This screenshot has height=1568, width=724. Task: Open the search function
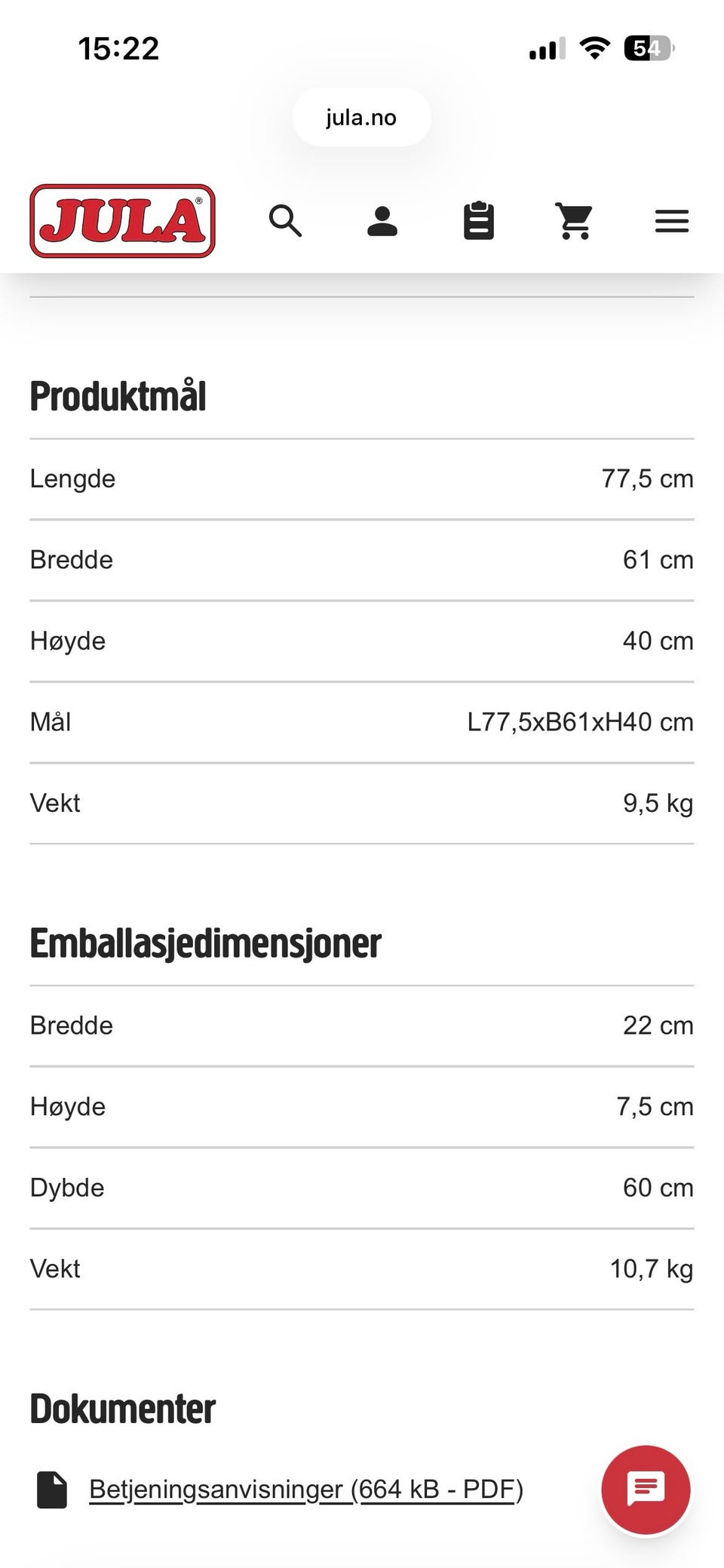click(x=286, y=221)
